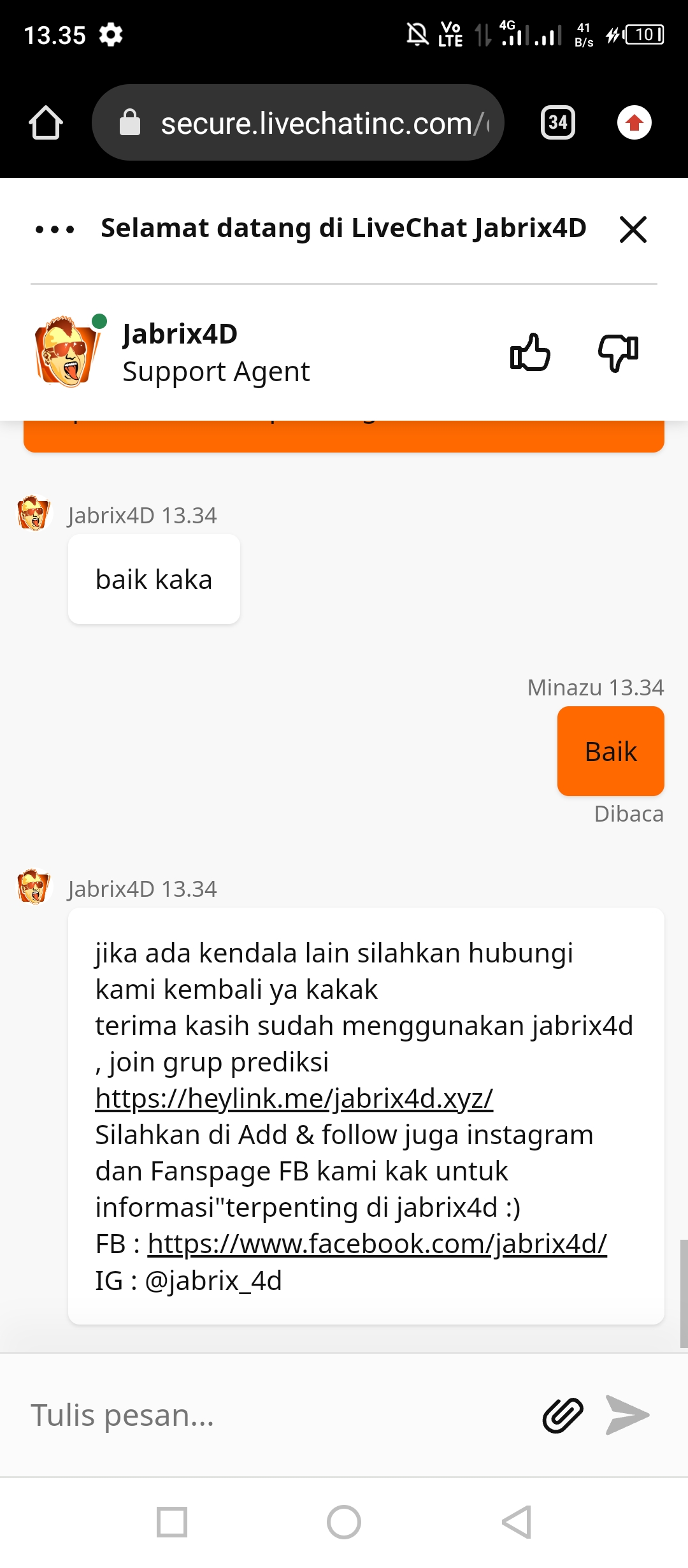Open recent apps from navigation bar
This screenshot has width=688, height=1568.
pos(172,1523)
